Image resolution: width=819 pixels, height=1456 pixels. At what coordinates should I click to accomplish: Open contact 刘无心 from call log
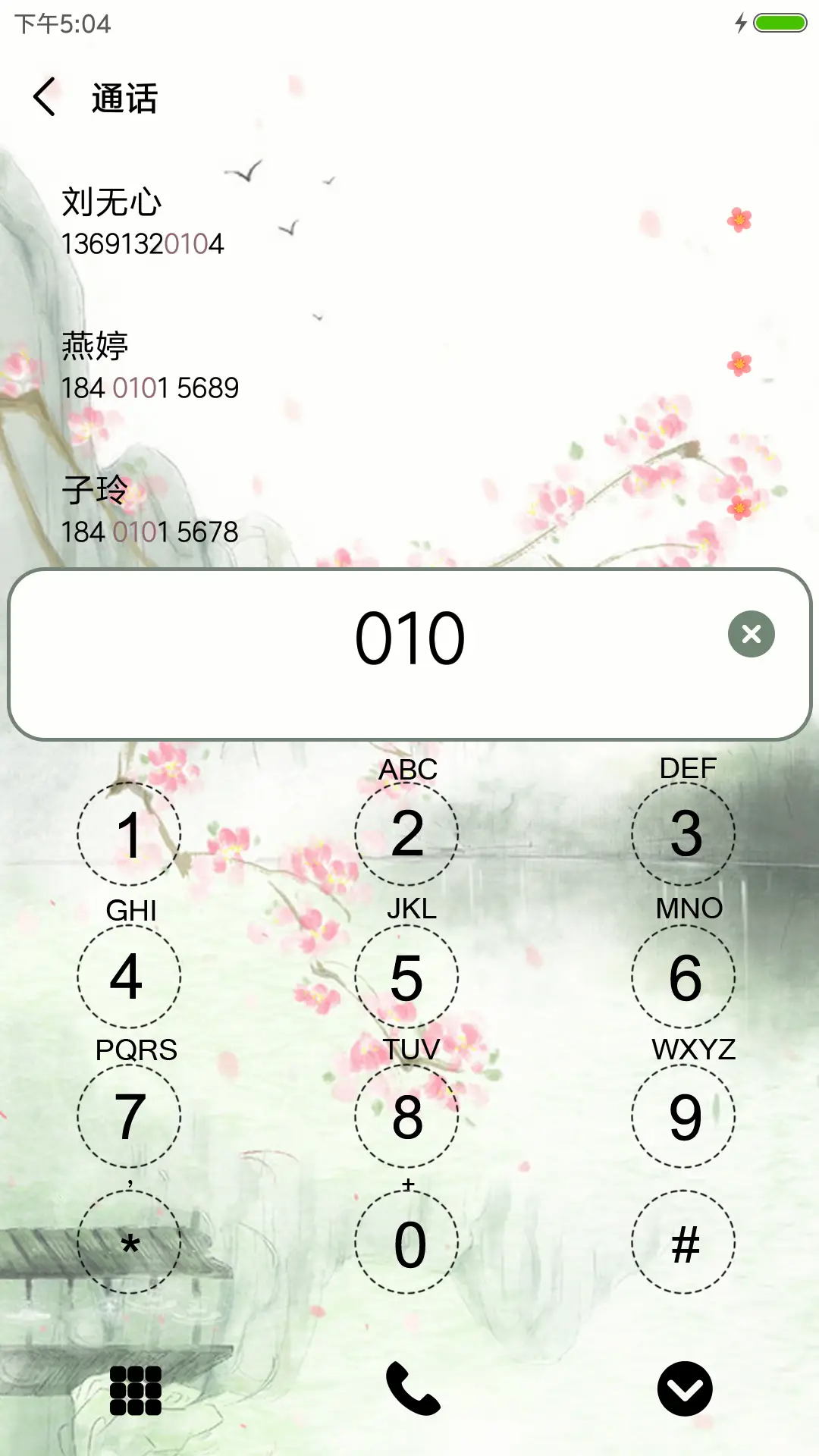pos(111,202)
